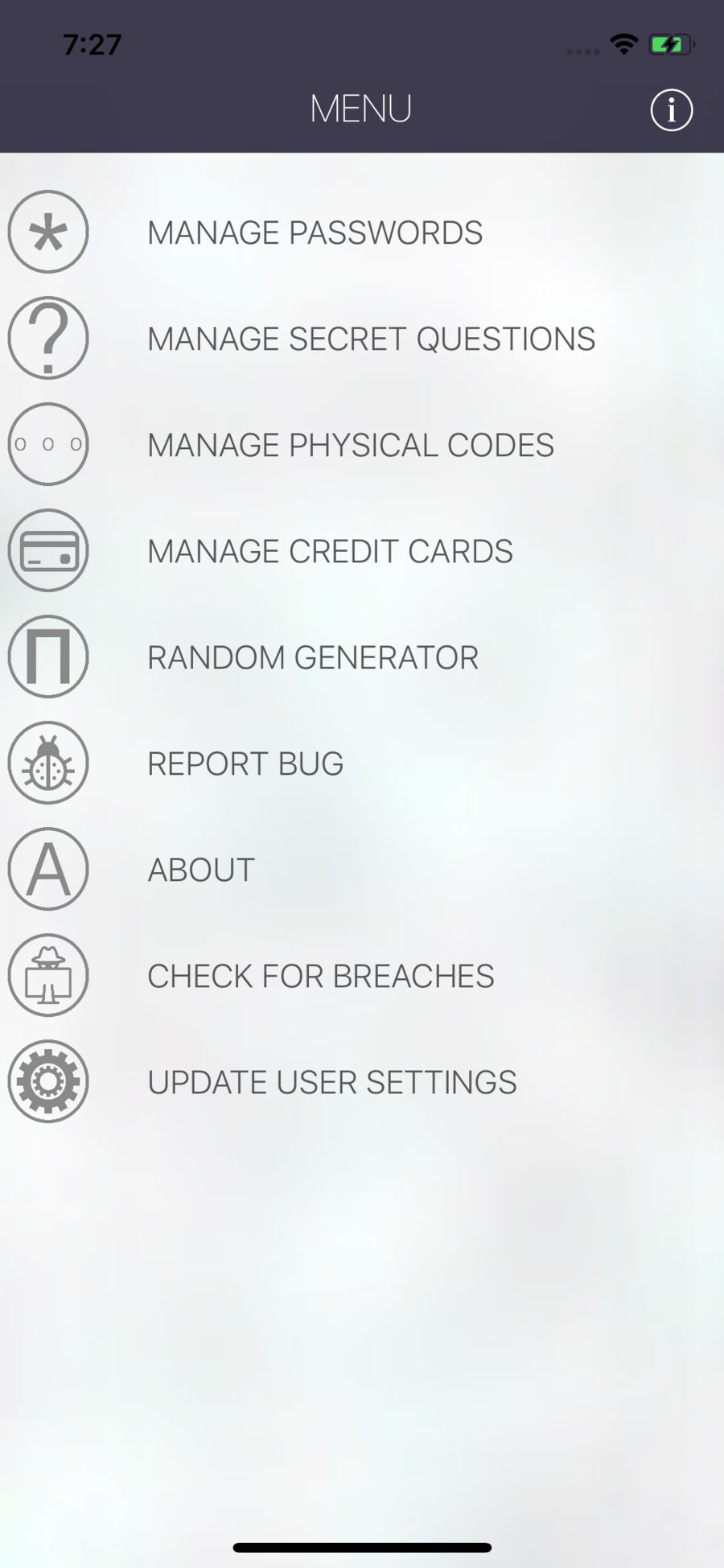Viewport: 724px width, 1568px height.
Task: Go to Manage Secret Questions
Action: click(x=362, y=339)
